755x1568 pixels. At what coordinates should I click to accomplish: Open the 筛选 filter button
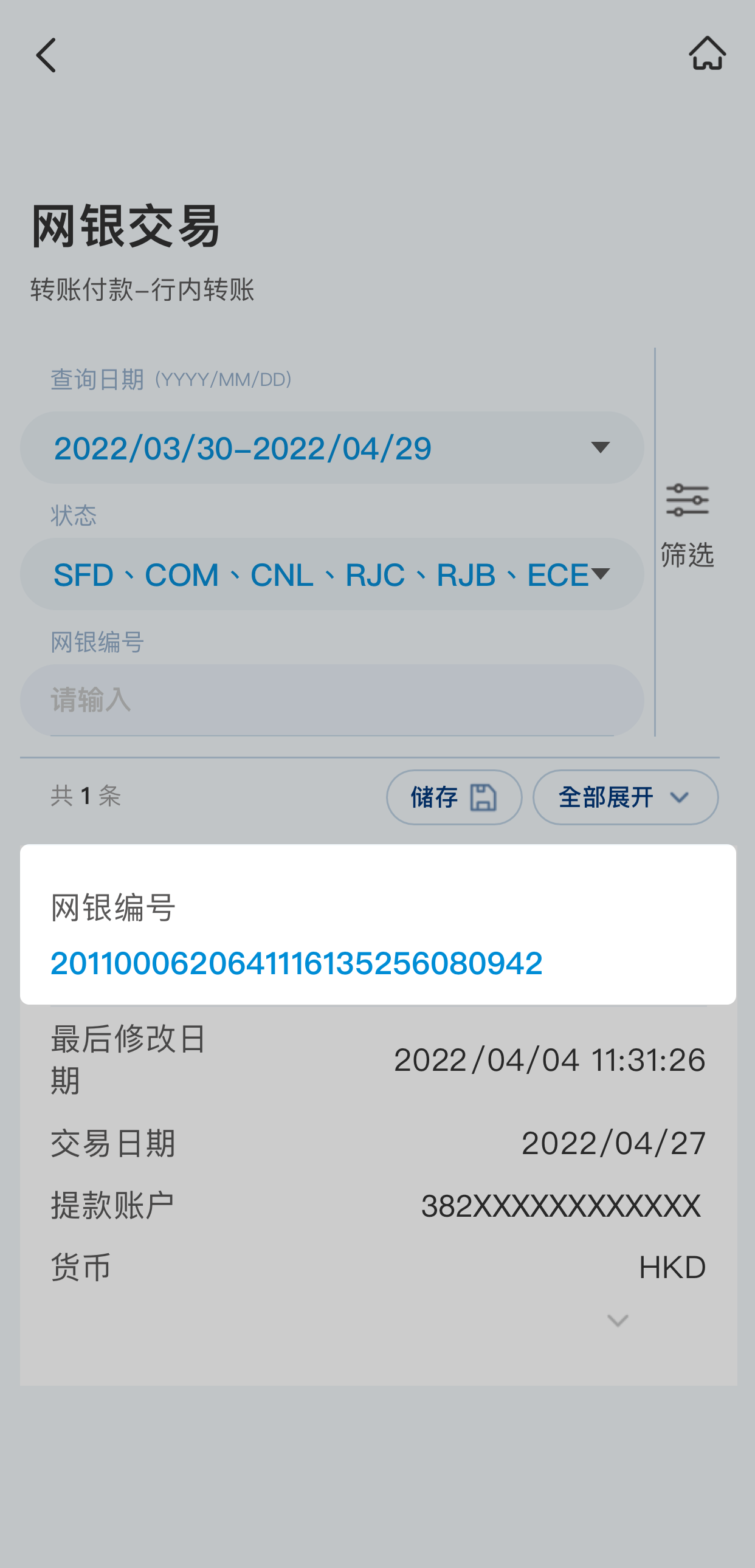687,524
